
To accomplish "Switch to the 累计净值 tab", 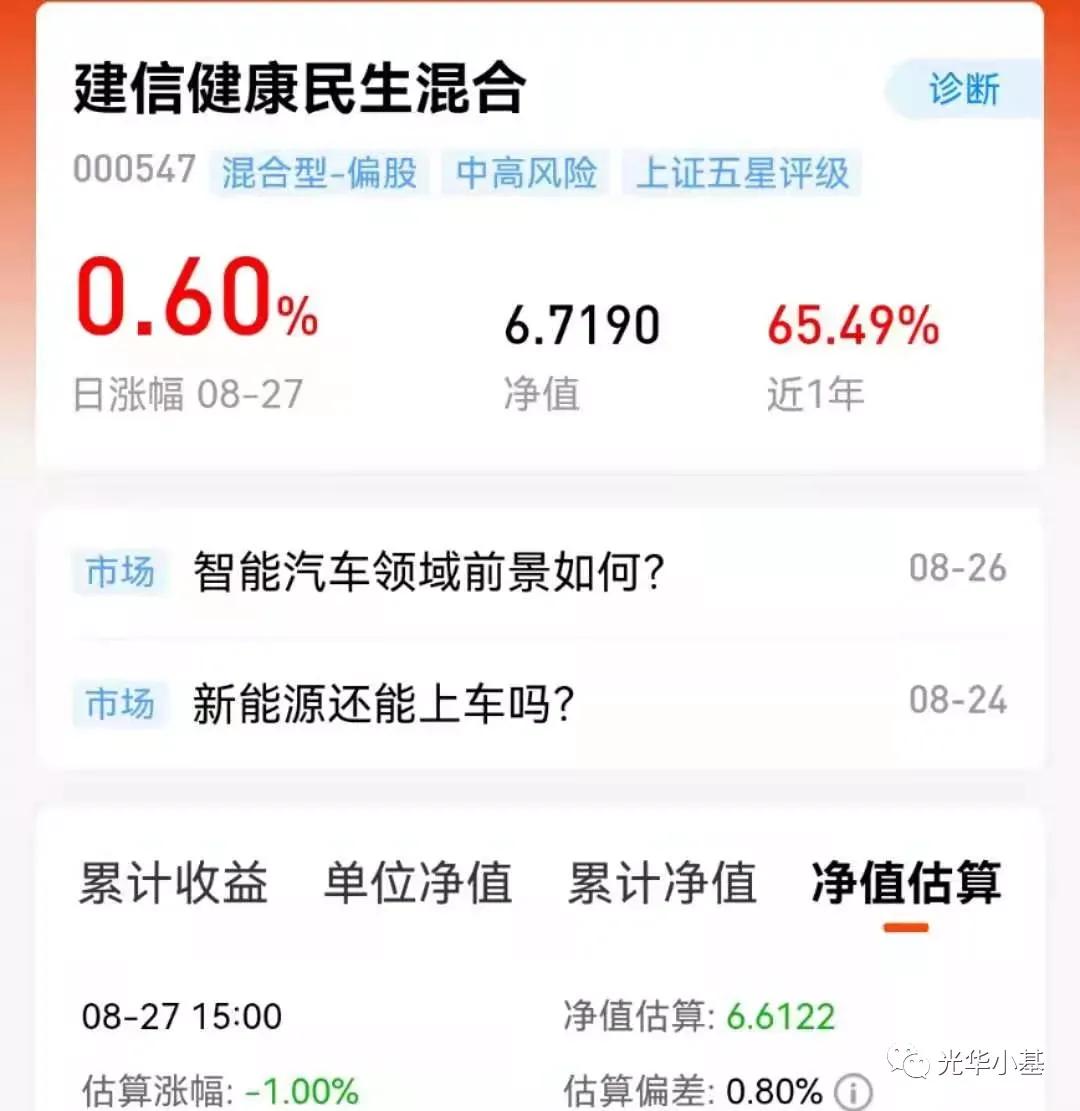I will pos(661,884).
